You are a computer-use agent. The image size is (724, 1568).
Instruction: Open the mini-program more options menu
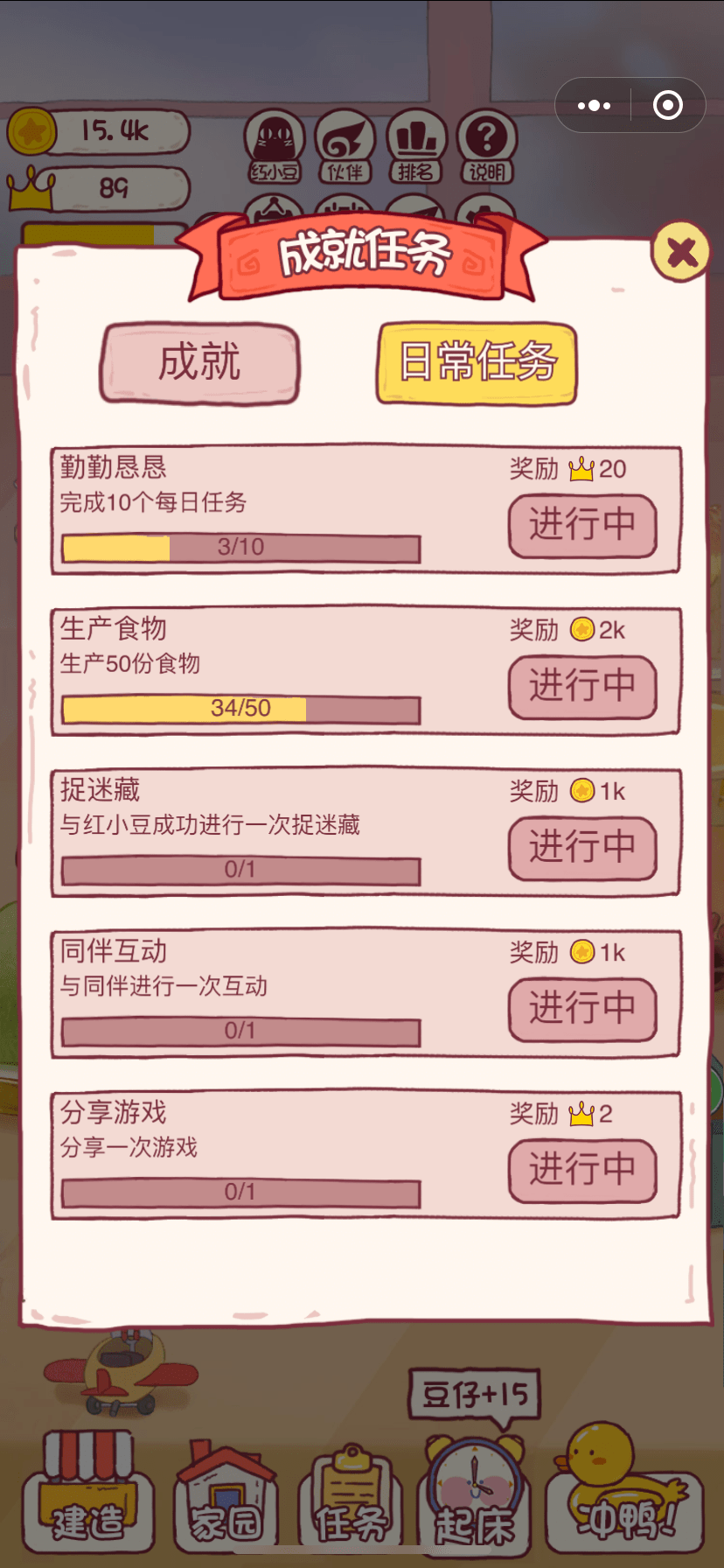595,106
